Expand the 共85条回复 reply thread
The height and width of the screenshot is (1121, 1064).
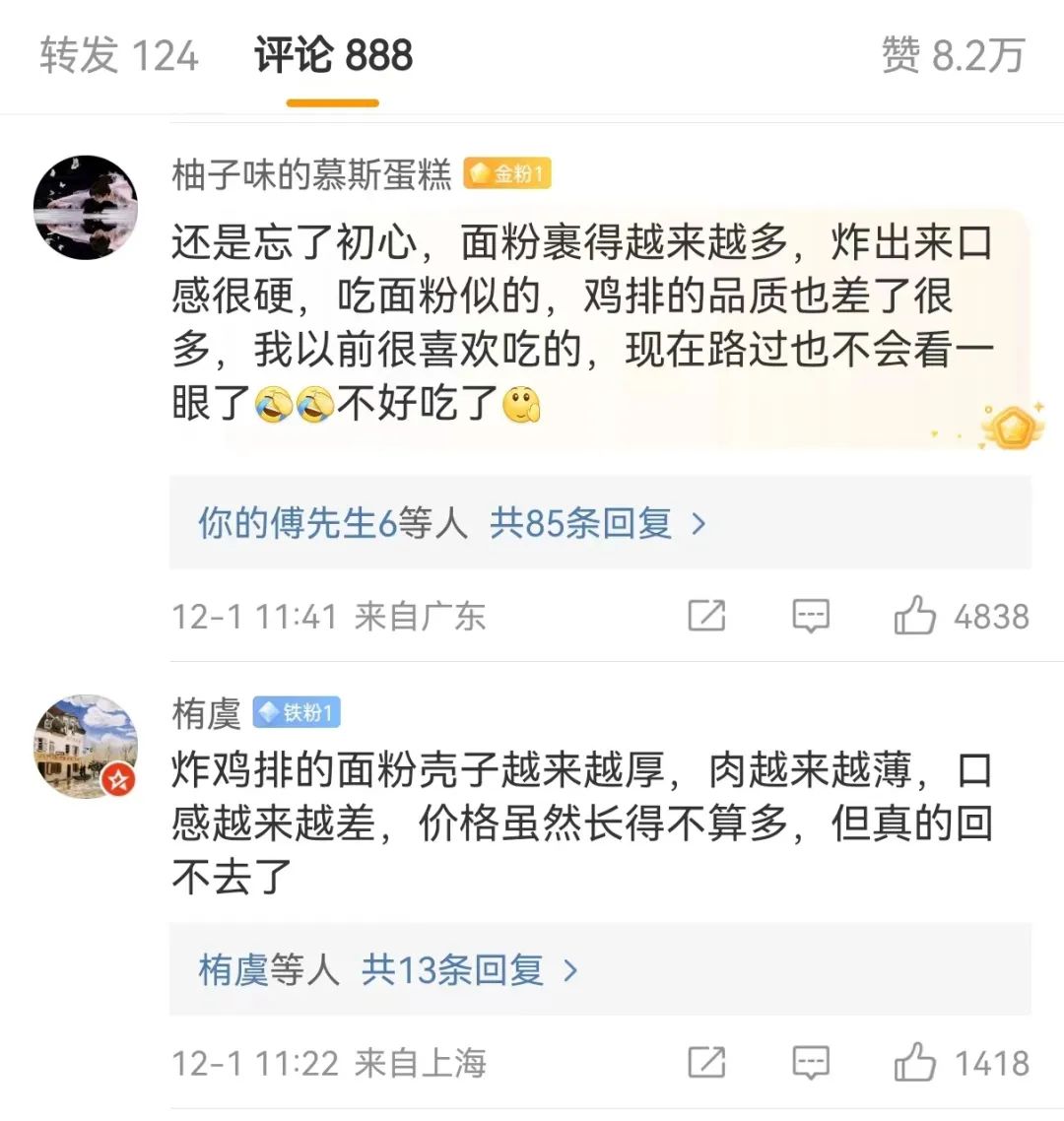point(597,523)
